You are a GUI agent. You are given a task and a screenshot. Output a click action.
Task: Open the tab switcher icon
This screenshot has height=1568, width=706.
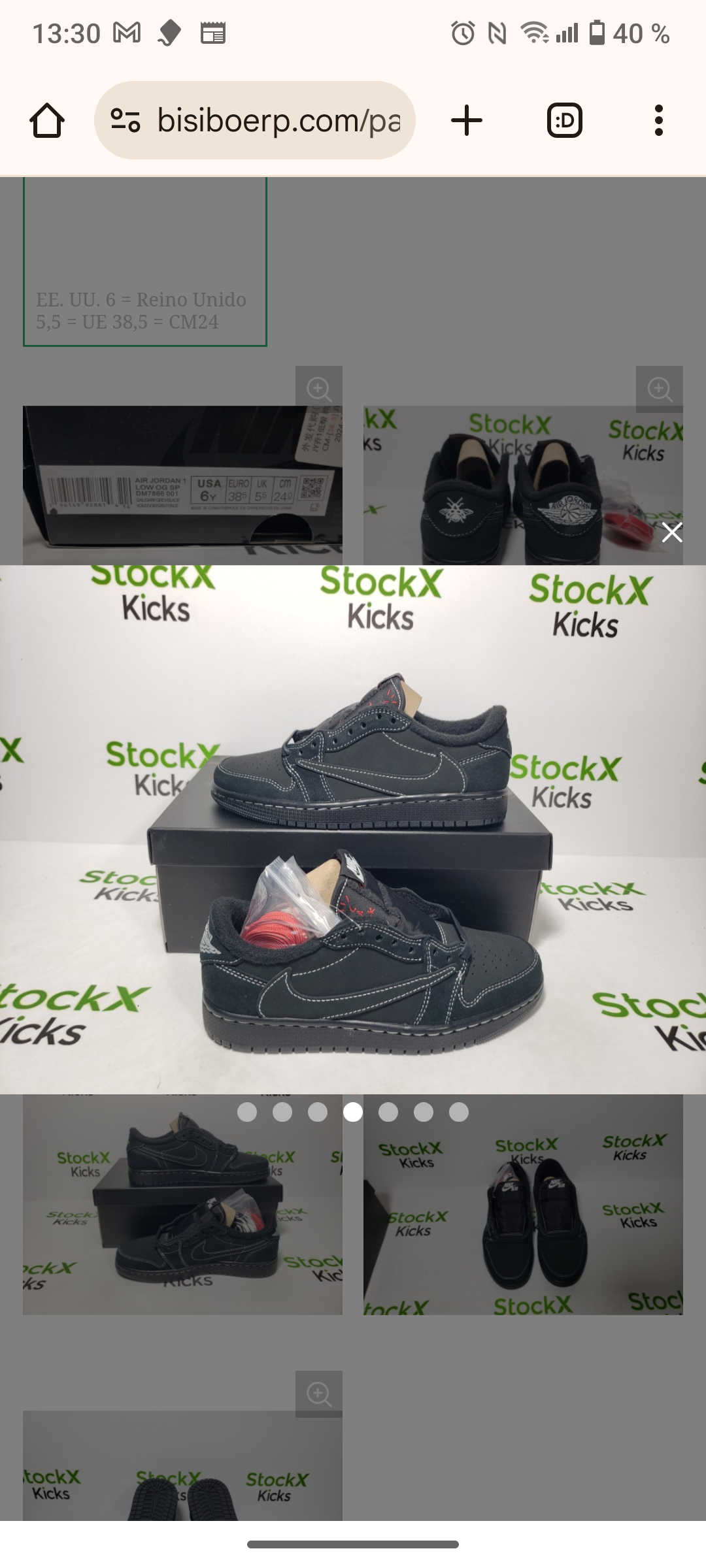click(x=564, y=120)
